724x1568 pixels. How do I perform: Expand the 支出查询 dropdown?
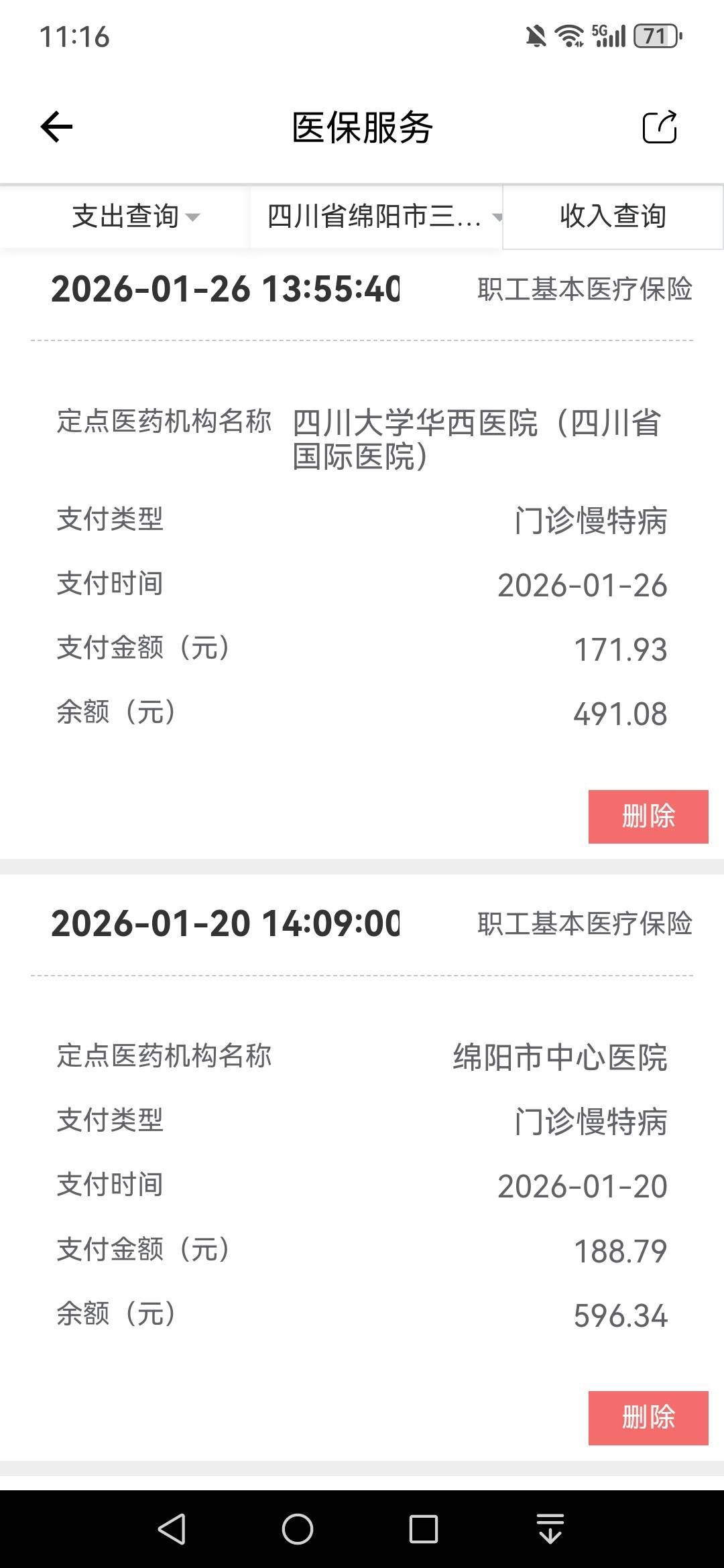(134, 216)
